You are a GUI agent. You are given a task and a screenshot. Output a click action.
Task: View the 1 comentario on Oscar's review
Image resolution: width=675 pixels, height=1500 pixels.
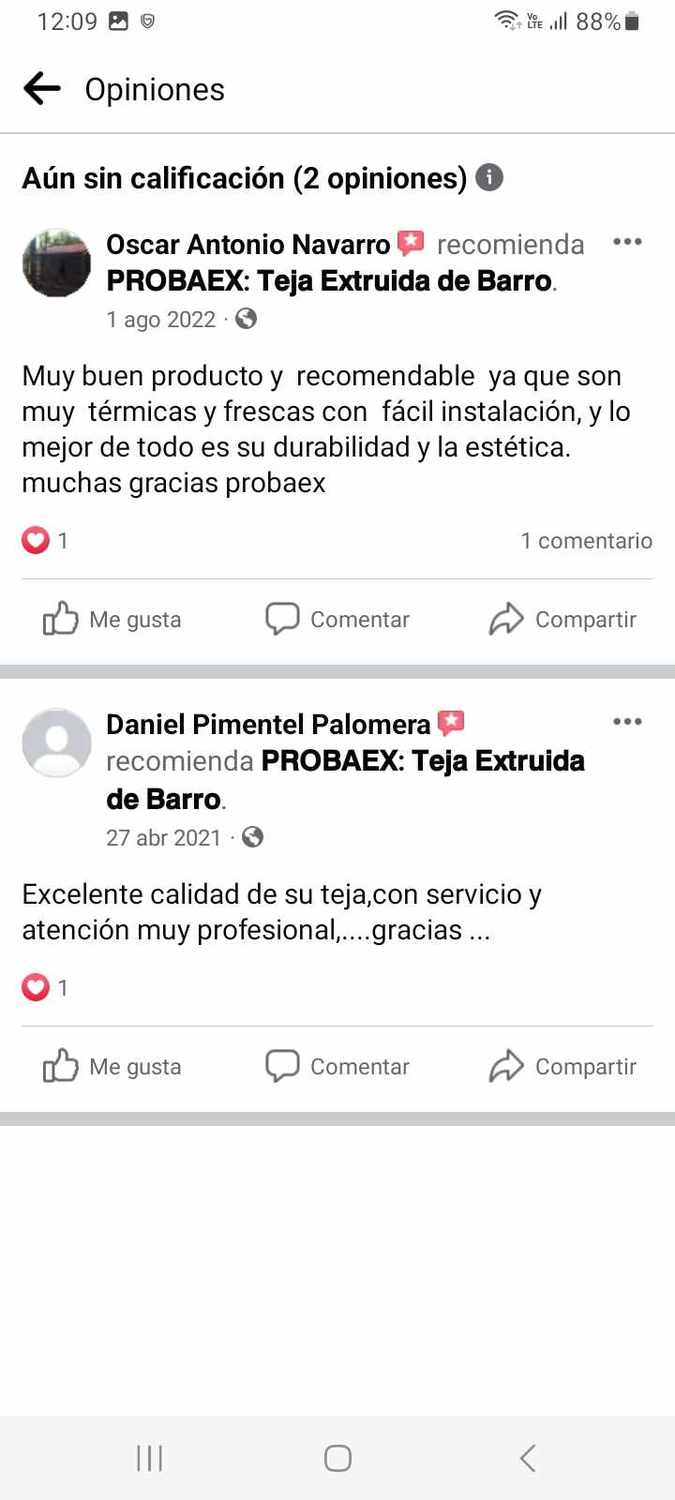pyautogui.click(x=586, y=541)
